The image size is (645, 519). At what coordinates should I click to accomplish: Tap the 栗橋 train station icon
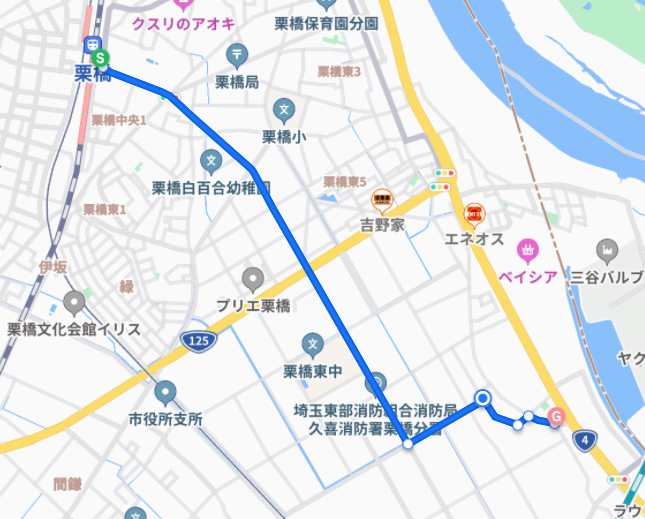pos(92,45)
